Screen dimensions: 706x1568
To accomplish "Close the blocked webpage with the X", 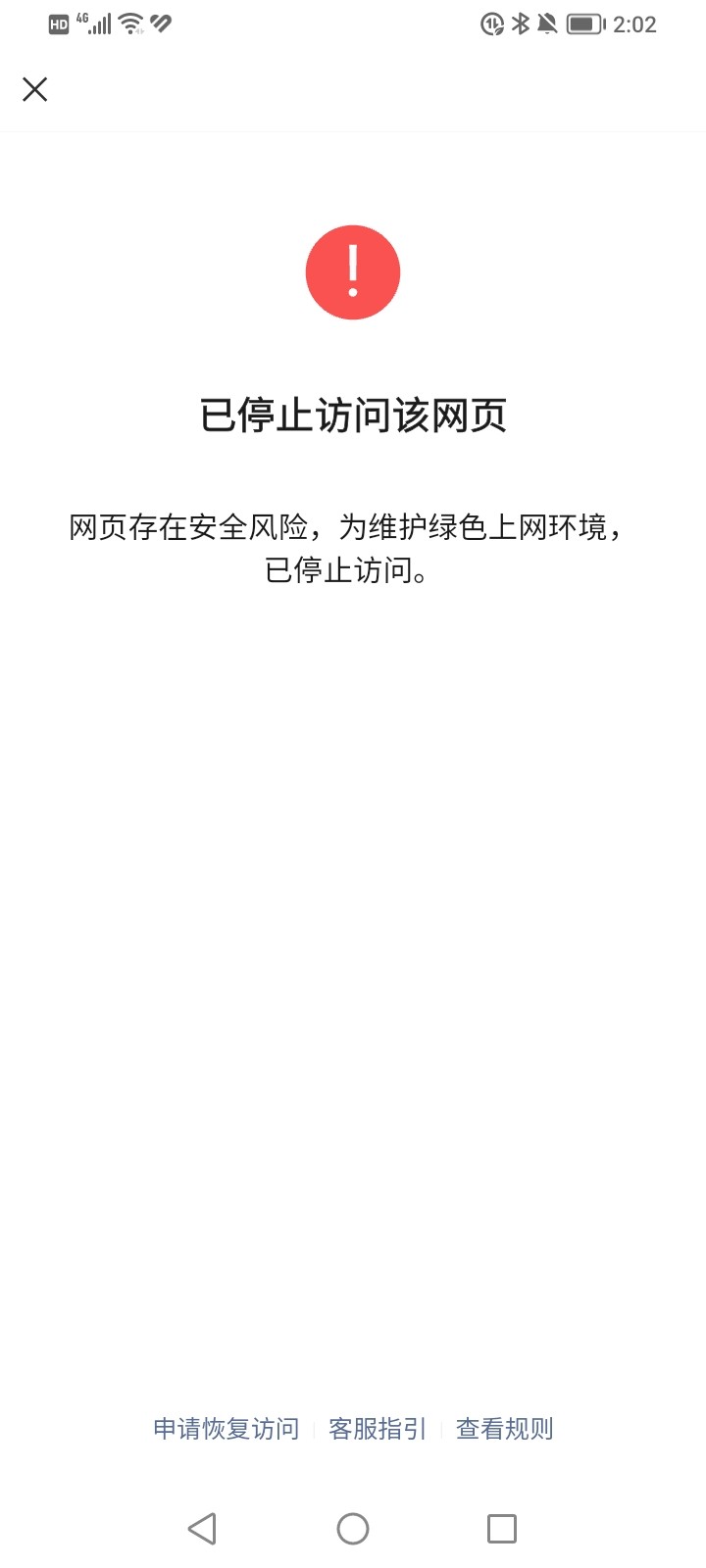I will coord(35,90).
